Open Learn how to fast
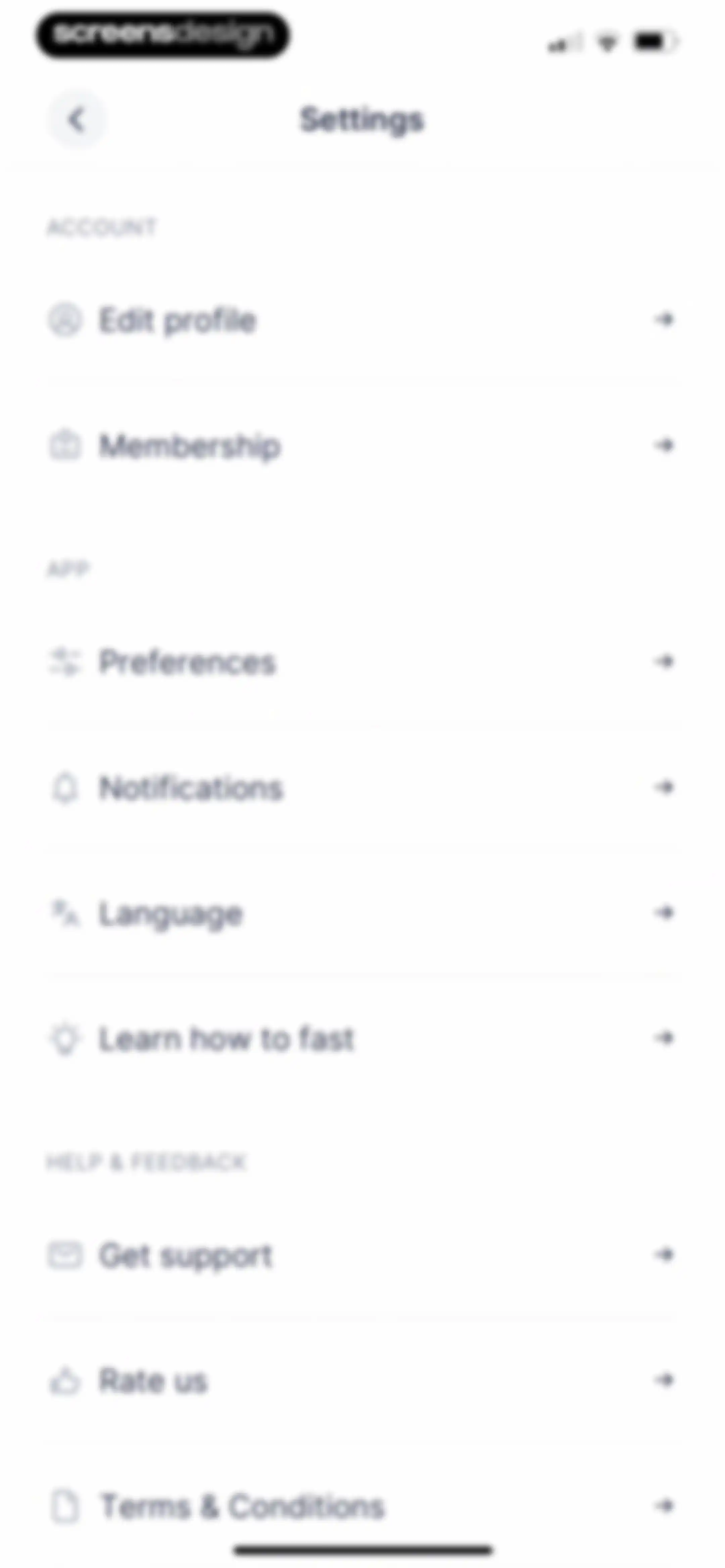The image size is (725, 1568). tap(362, 1039)
